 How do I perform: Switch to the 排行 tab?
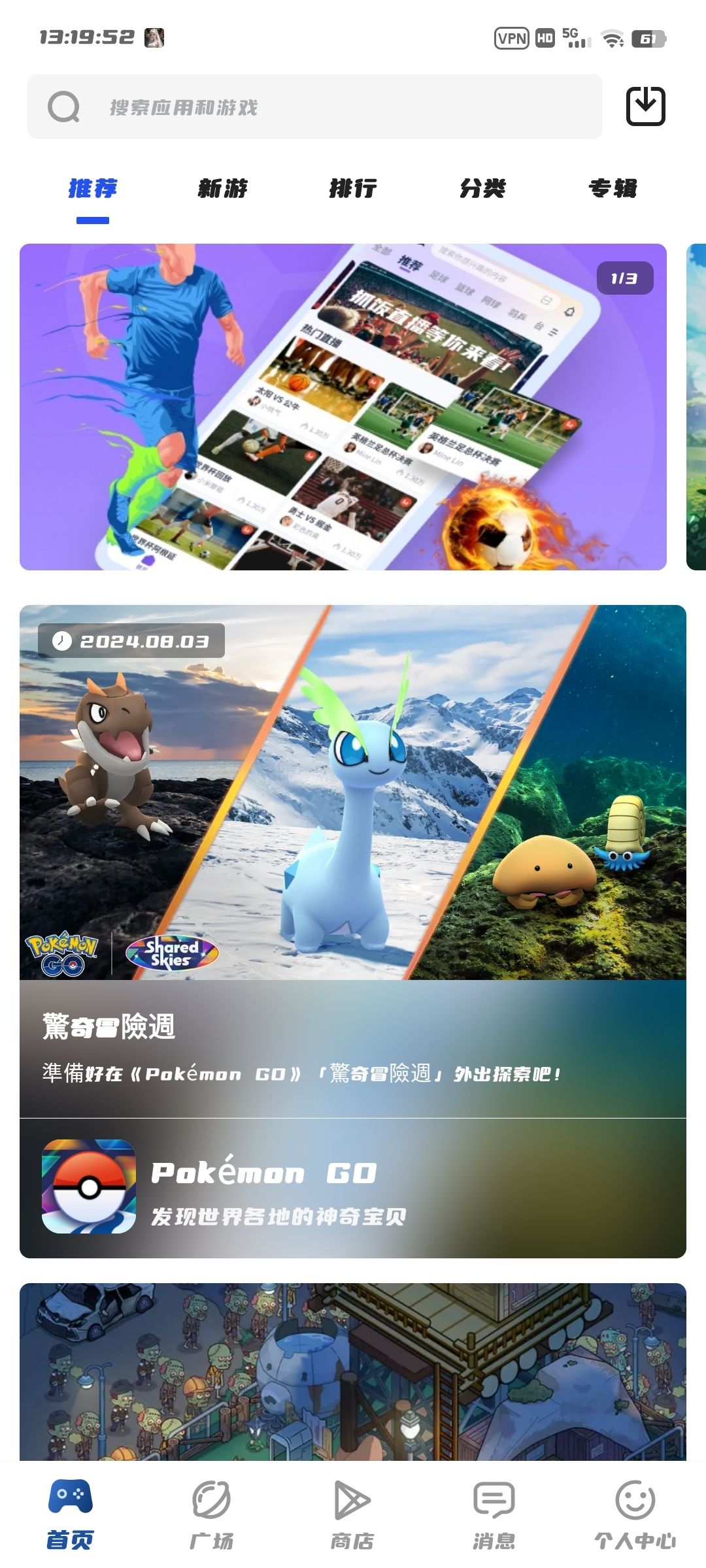[353, 189]
